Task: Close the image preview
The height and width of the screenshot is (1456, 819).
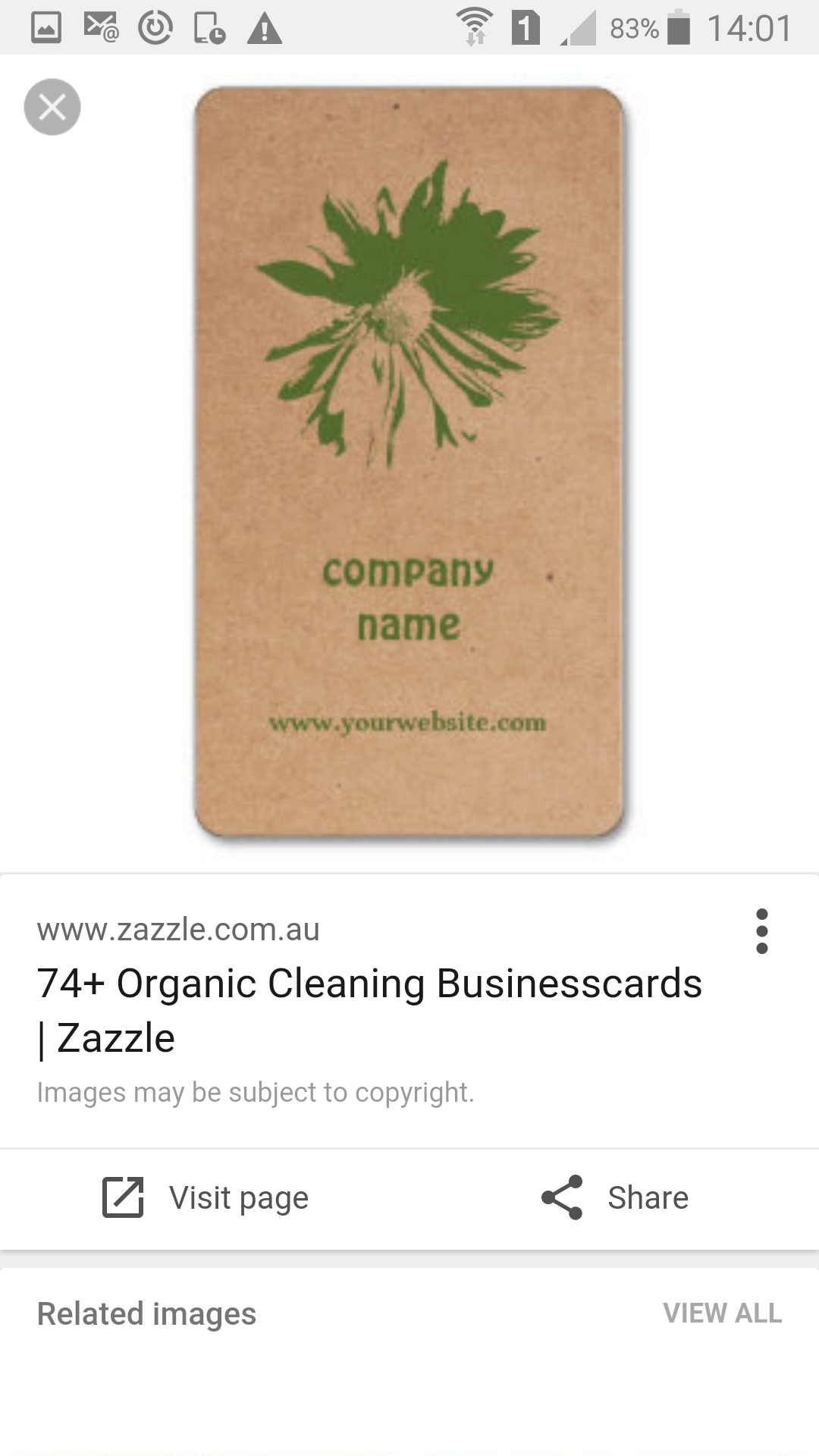Action: tap(52, 107)
